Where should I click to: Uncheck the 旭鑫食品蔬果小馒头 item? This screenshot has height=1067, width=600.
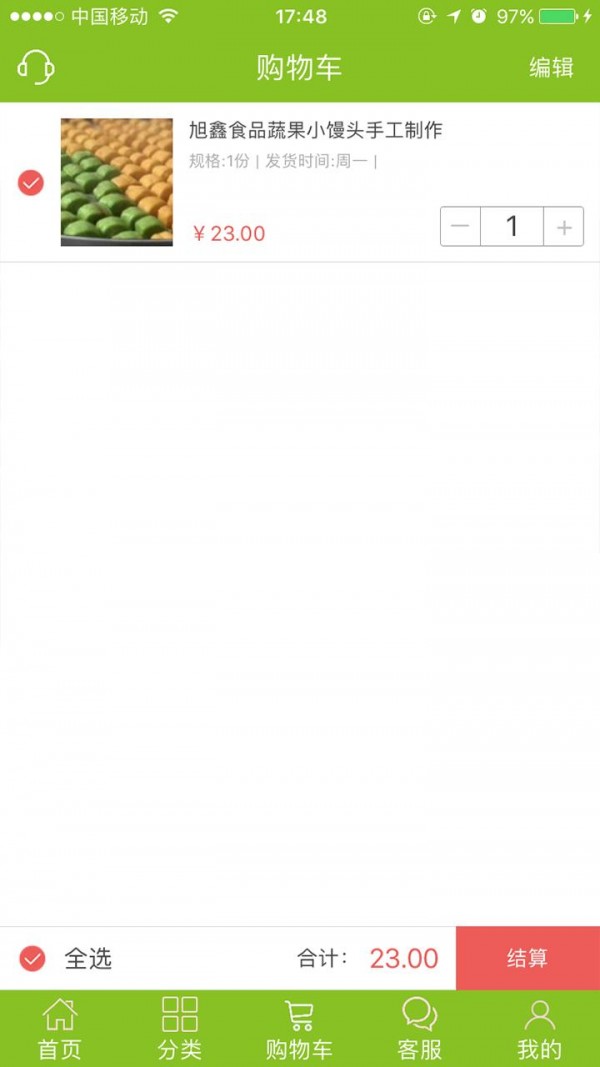click(31, 183)
